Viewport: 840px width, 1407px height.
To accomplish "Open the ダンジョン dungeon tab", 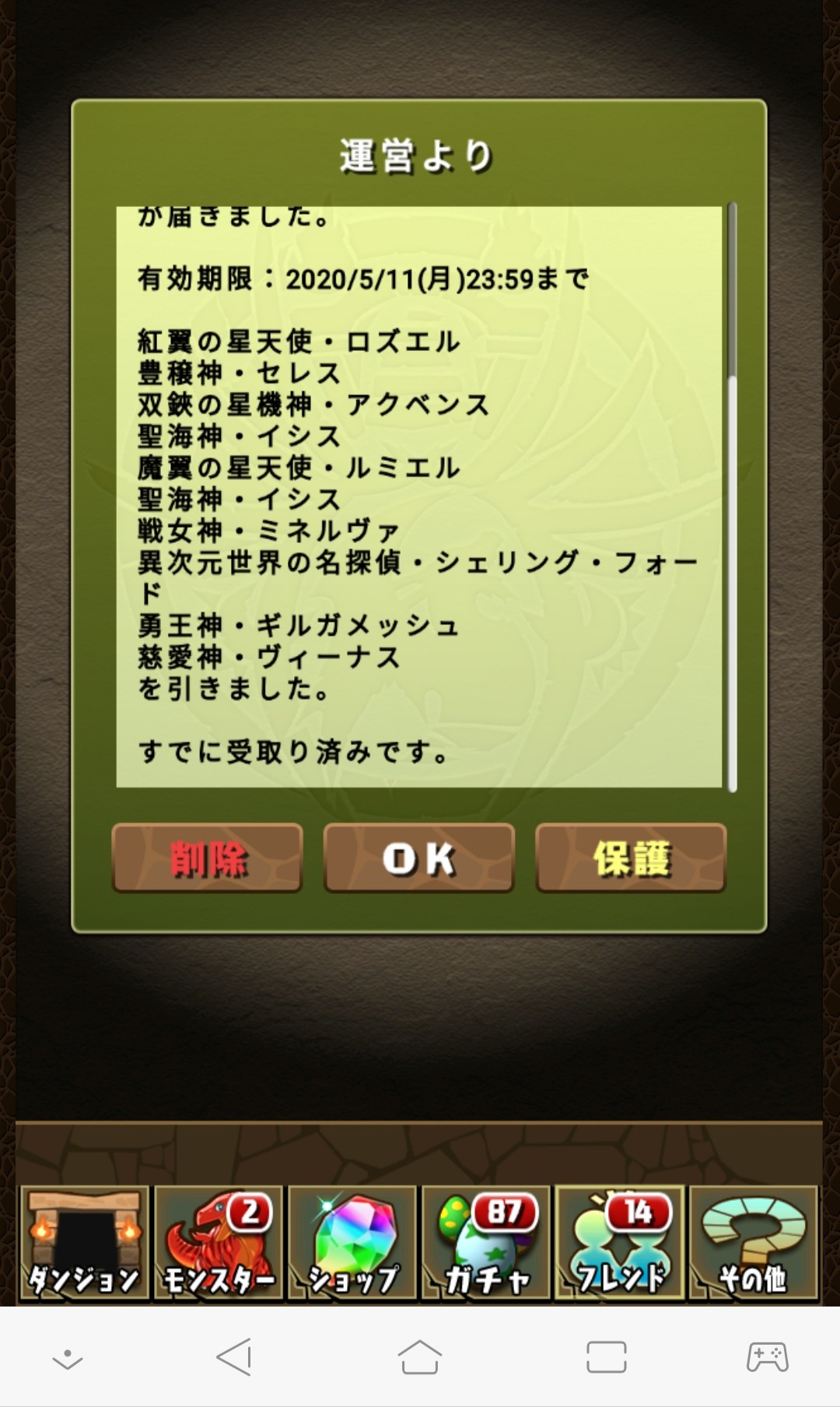I will click(84, 1243).
